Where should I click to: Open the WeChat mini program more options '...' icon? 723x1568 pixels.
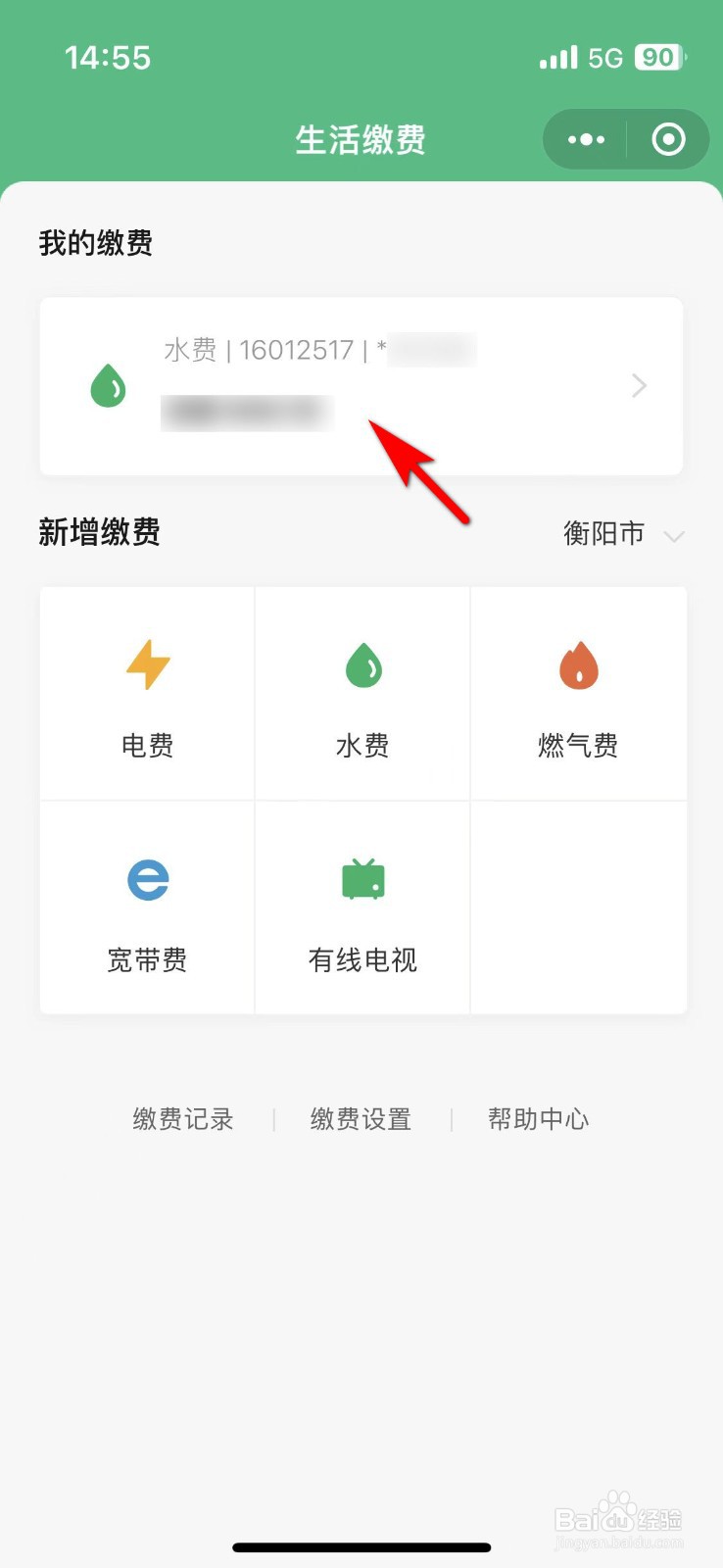tap(585, 139)
